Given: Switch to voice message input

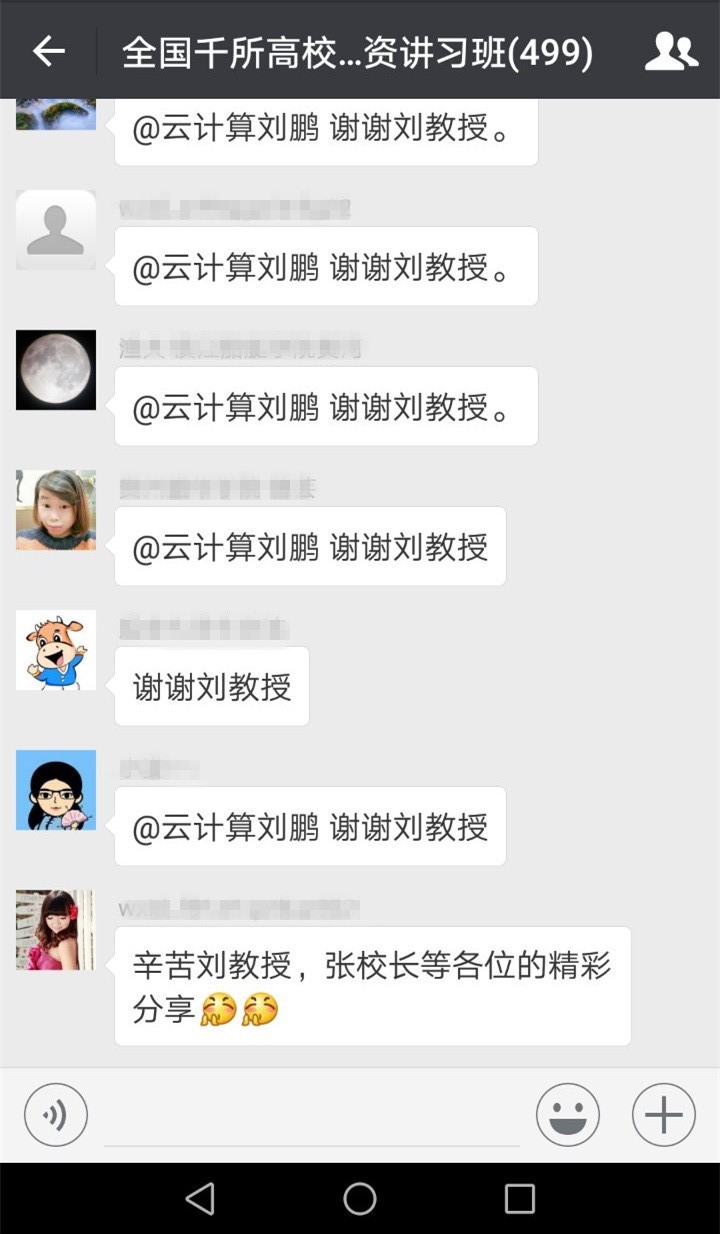Looking at the screenshot, I should [56, 1114].
